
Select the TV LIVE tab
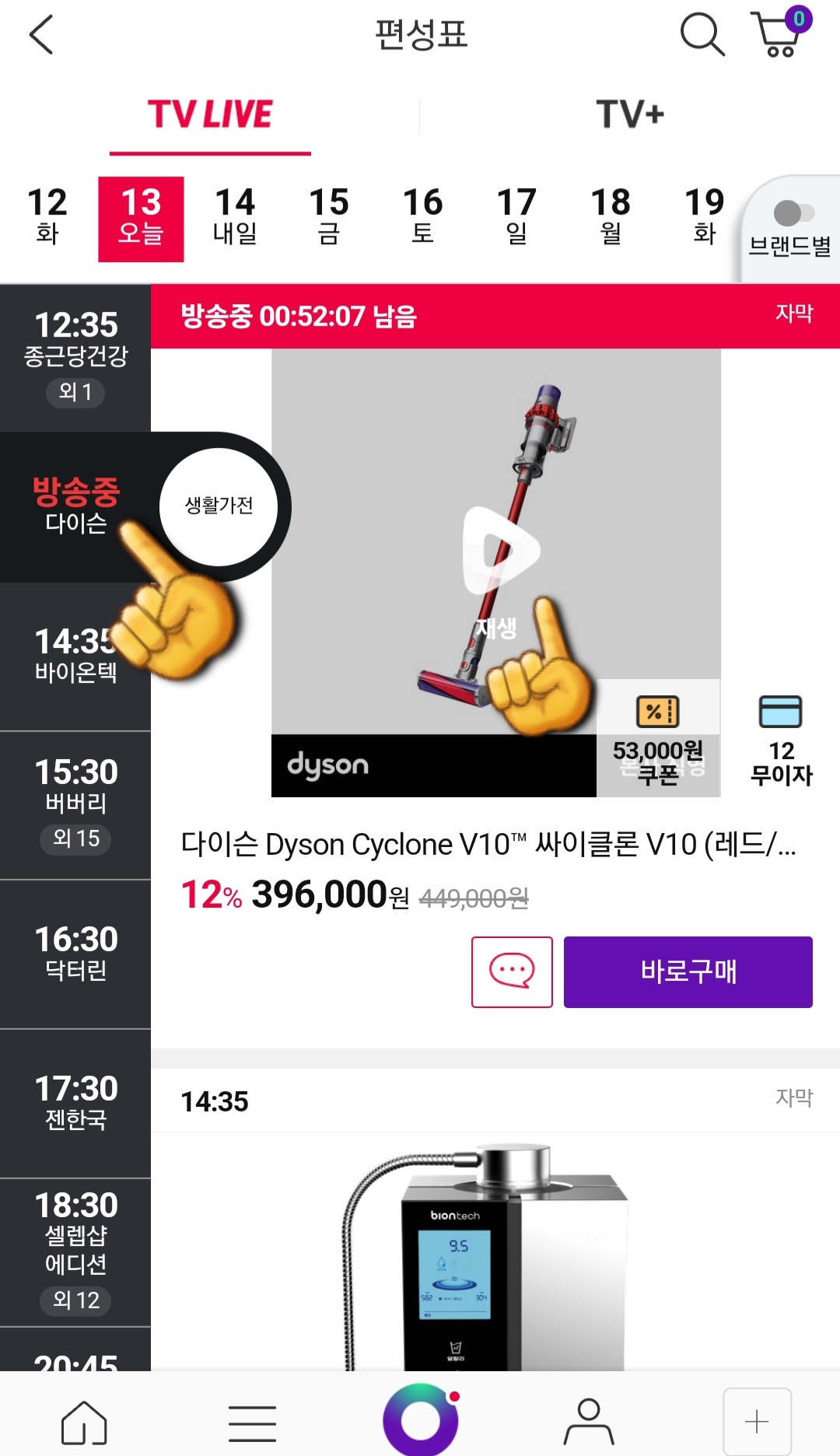211,114
